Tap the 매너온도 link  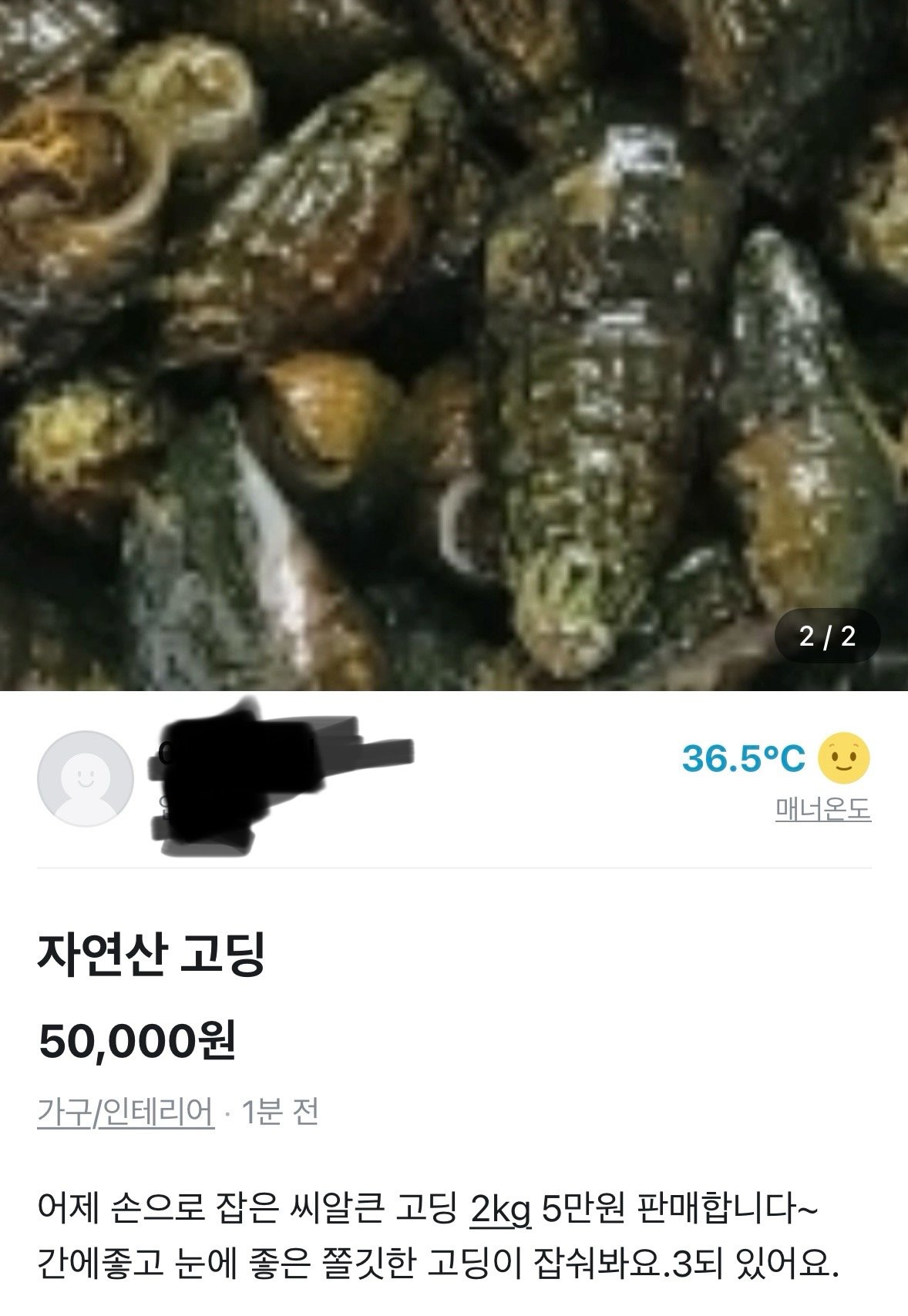point(822,810)
